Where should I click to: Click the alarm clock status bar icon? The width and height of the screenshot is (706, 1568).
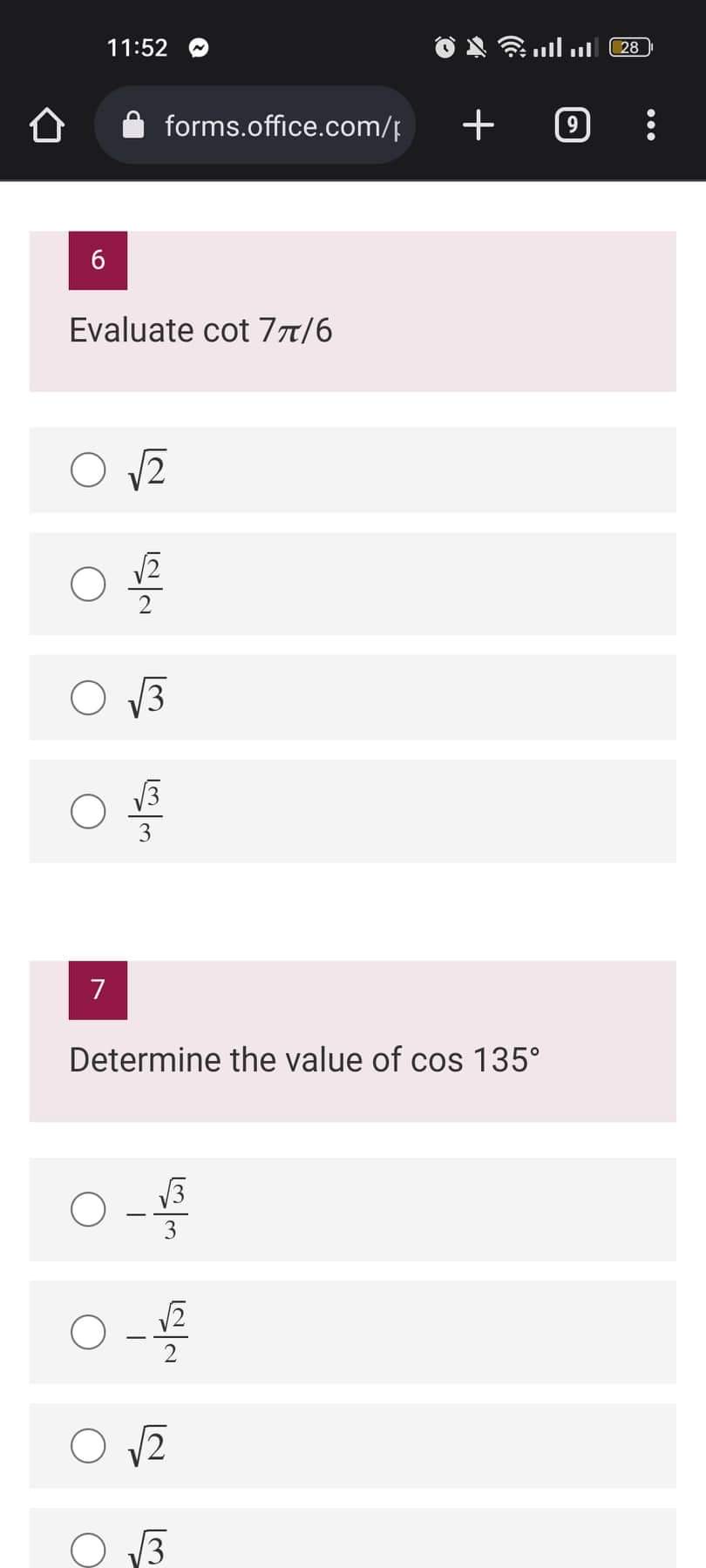(x=445, y=47)
